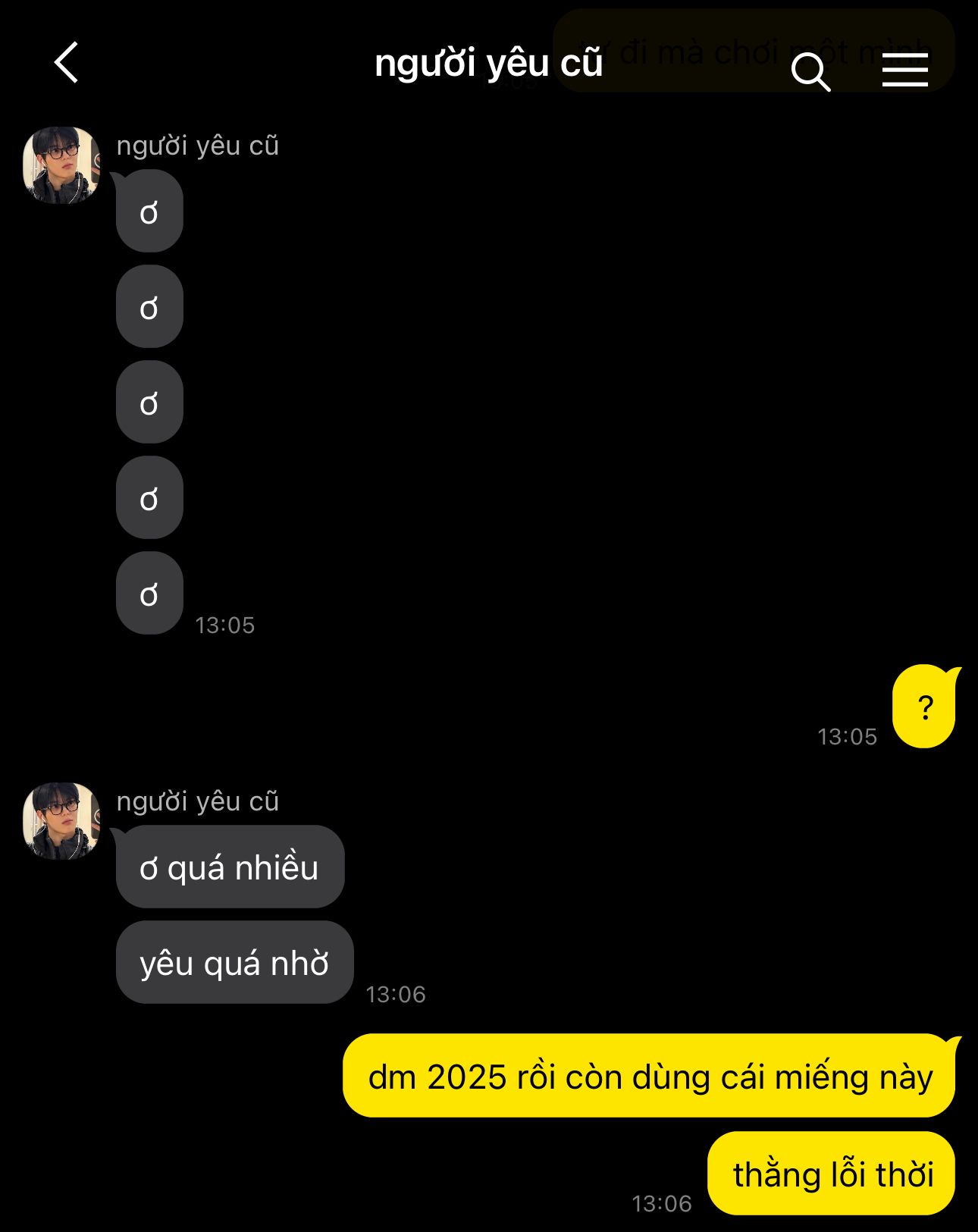
Task: Go back from the người yêu cũ chat
Action: (x=67, y=62)
